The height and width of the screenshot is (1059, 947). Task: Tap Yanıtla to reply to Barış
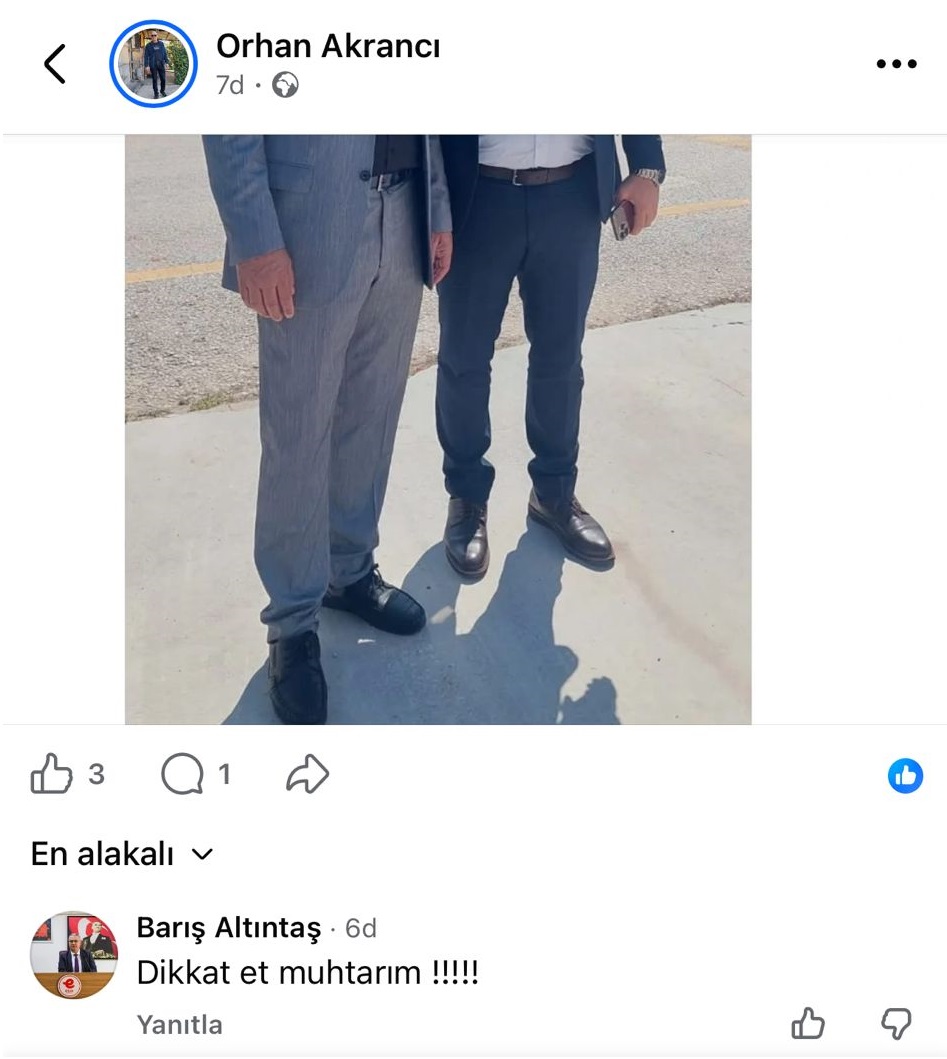180,1025
